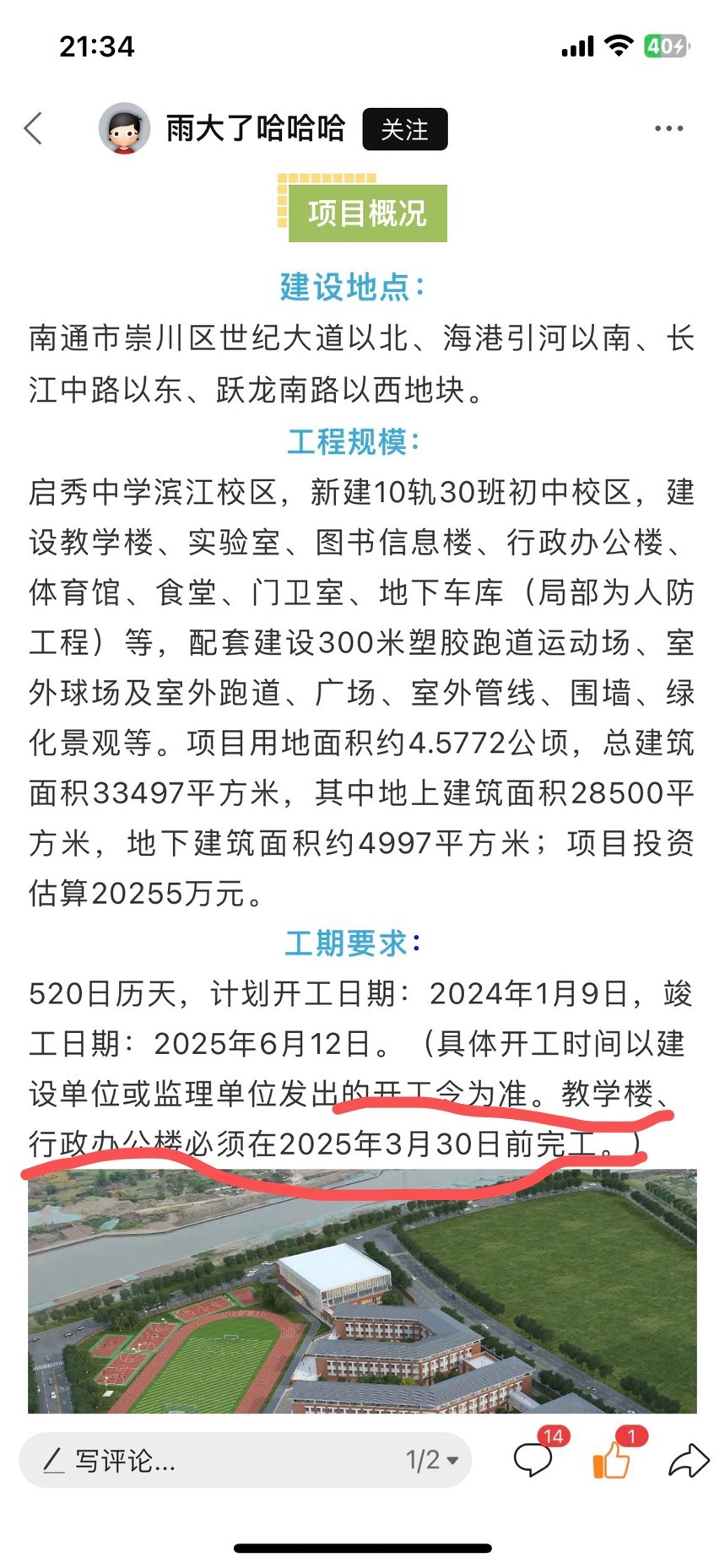Open the three-dot overflow menu

coord(668,129)
